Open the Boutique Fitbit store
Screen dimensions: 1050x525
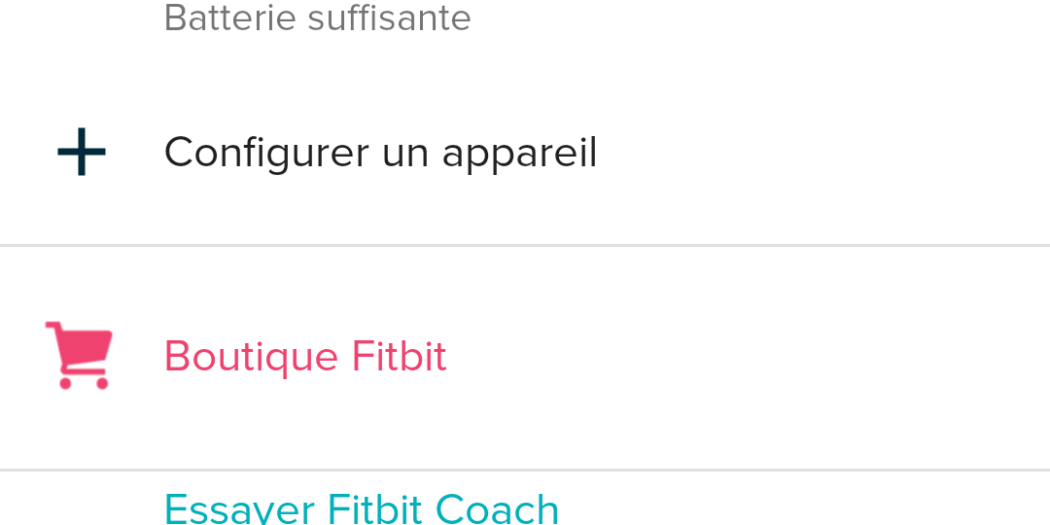[x=305, y=357]
